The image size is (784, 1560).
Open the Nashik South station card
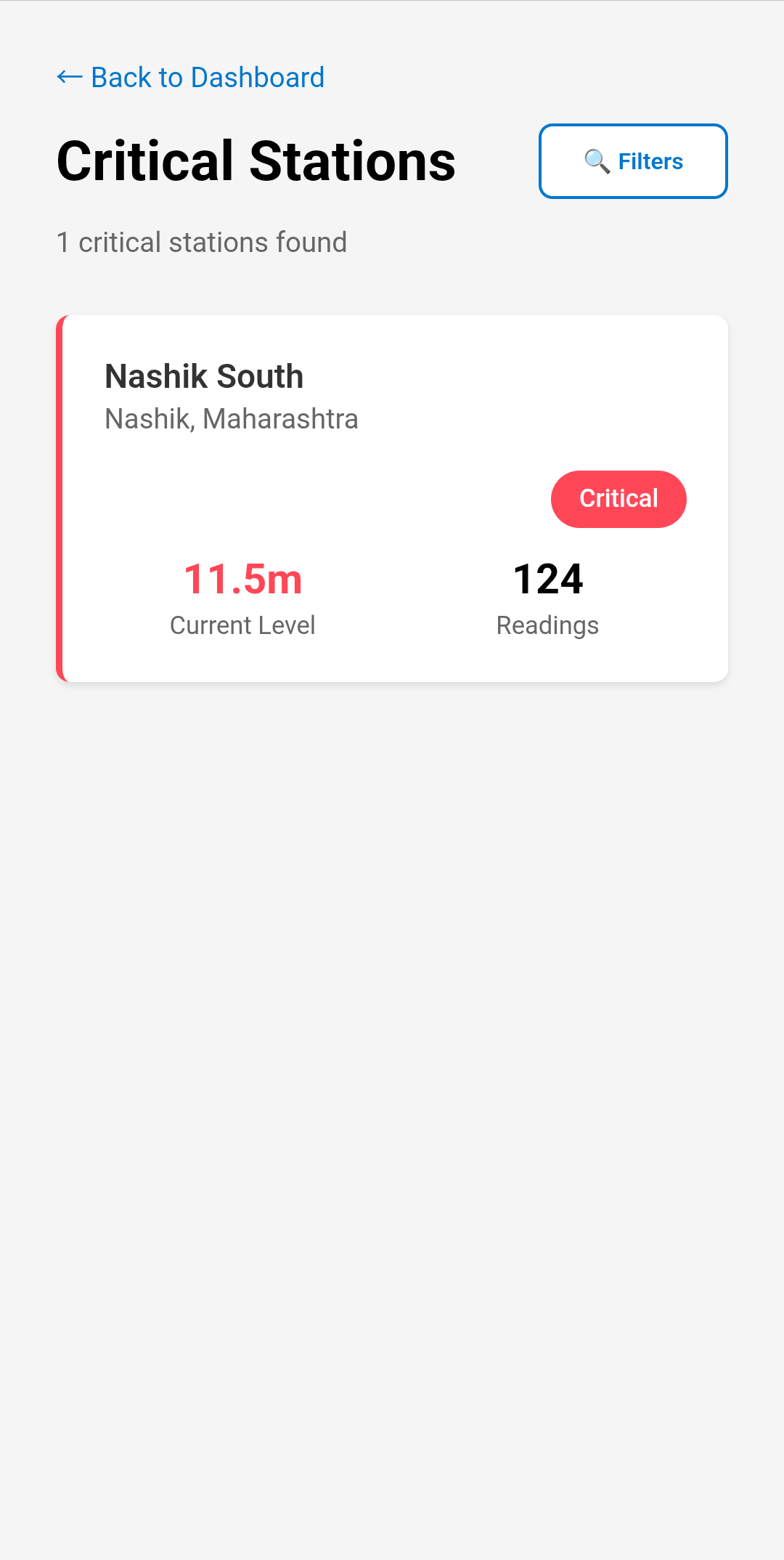click(x=392, y=498)
